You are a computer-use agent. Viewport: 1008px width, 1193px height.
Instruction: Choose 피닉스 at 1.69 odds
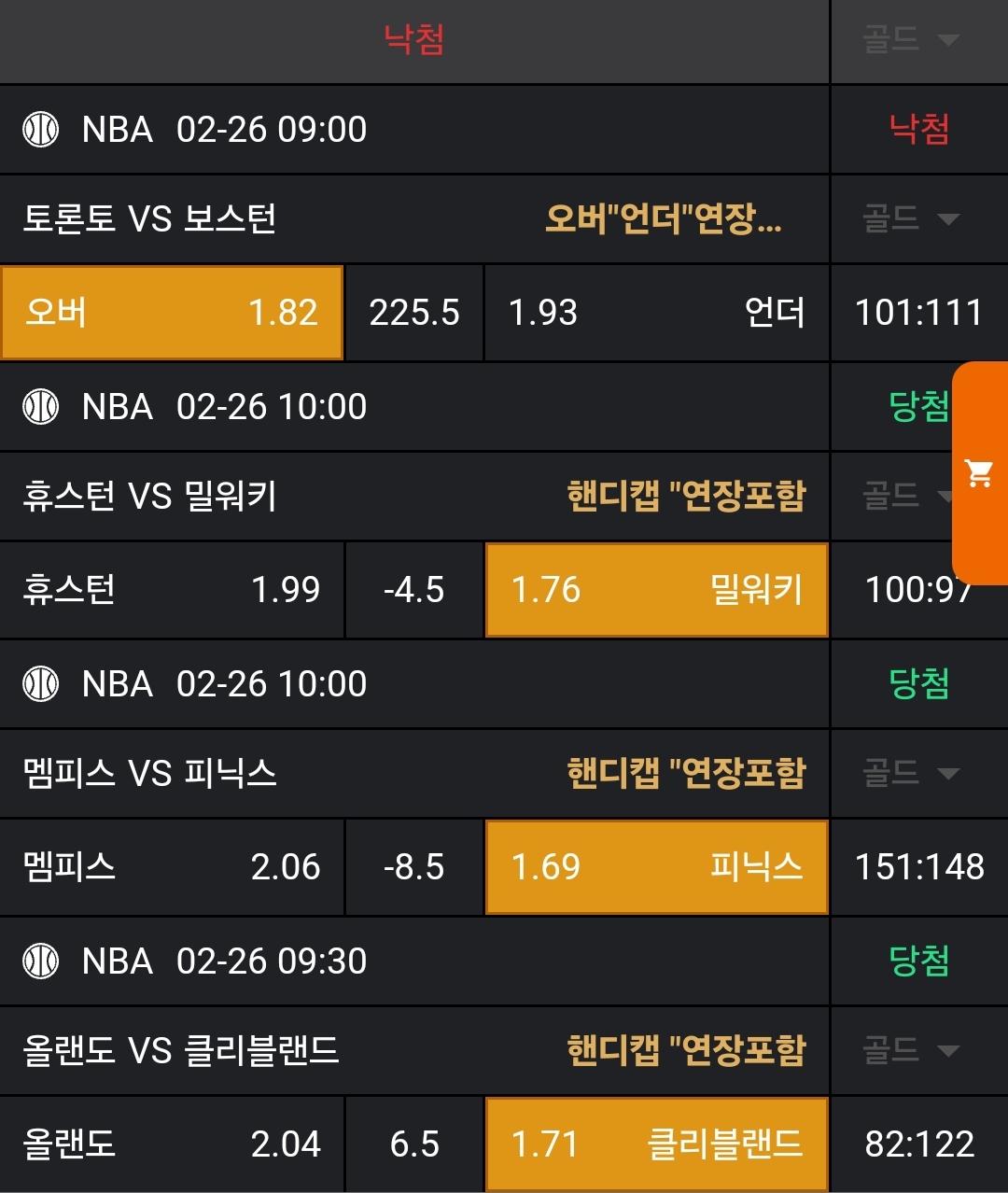[656, 867]
